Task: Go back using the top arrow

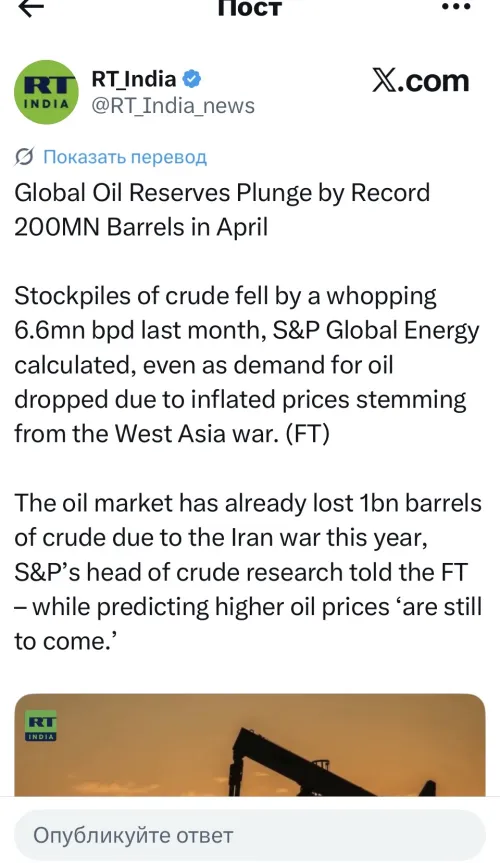Action: coord(31,7)
